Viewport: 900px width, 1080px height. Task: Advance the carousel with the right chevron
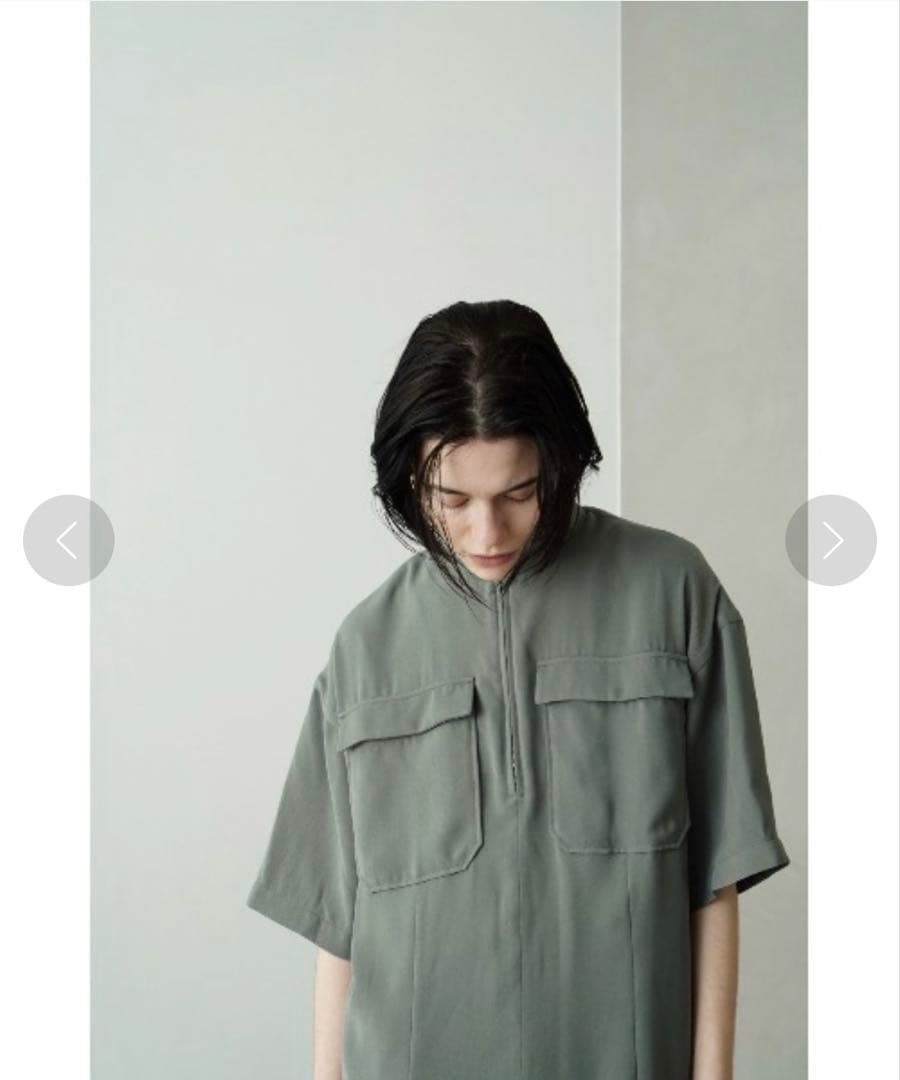coord(832,540)
